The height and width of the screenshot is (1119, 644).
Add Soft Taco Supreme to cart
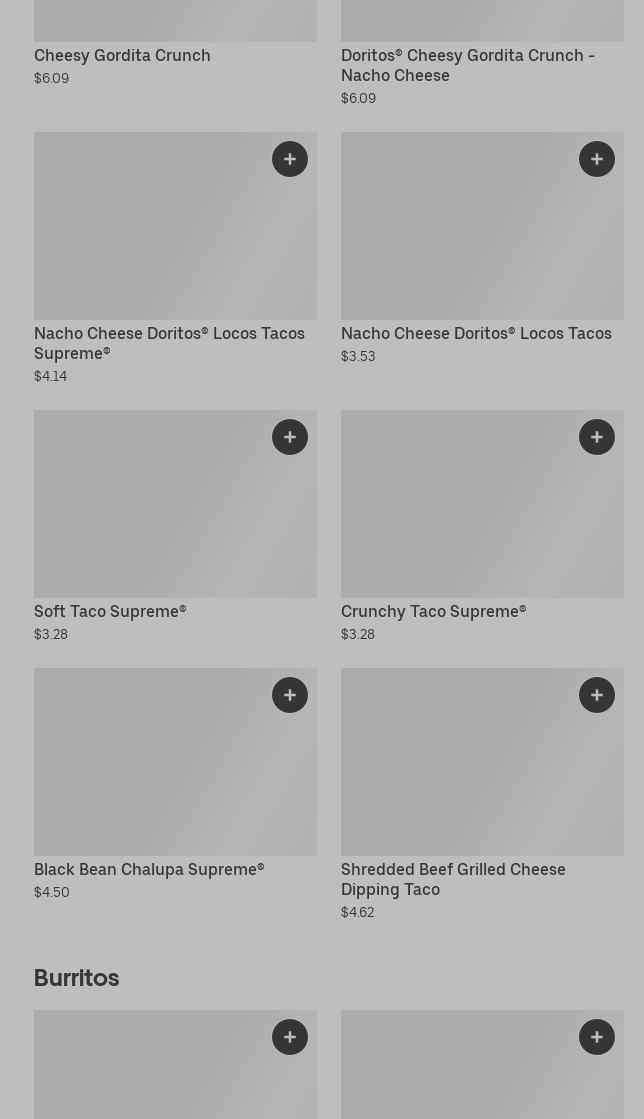click(290, 437)
